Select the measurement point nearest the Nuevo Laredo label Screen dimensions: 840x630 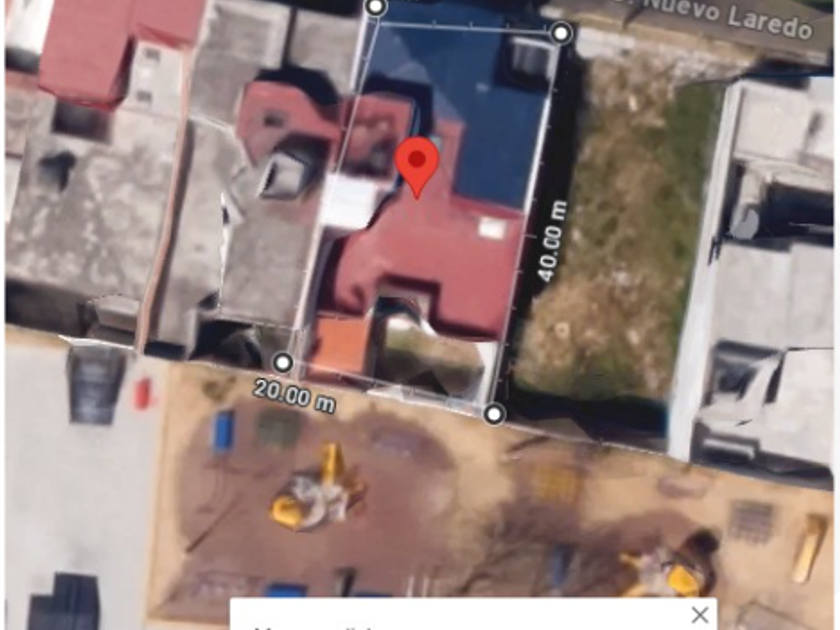(x=562, y=33)
